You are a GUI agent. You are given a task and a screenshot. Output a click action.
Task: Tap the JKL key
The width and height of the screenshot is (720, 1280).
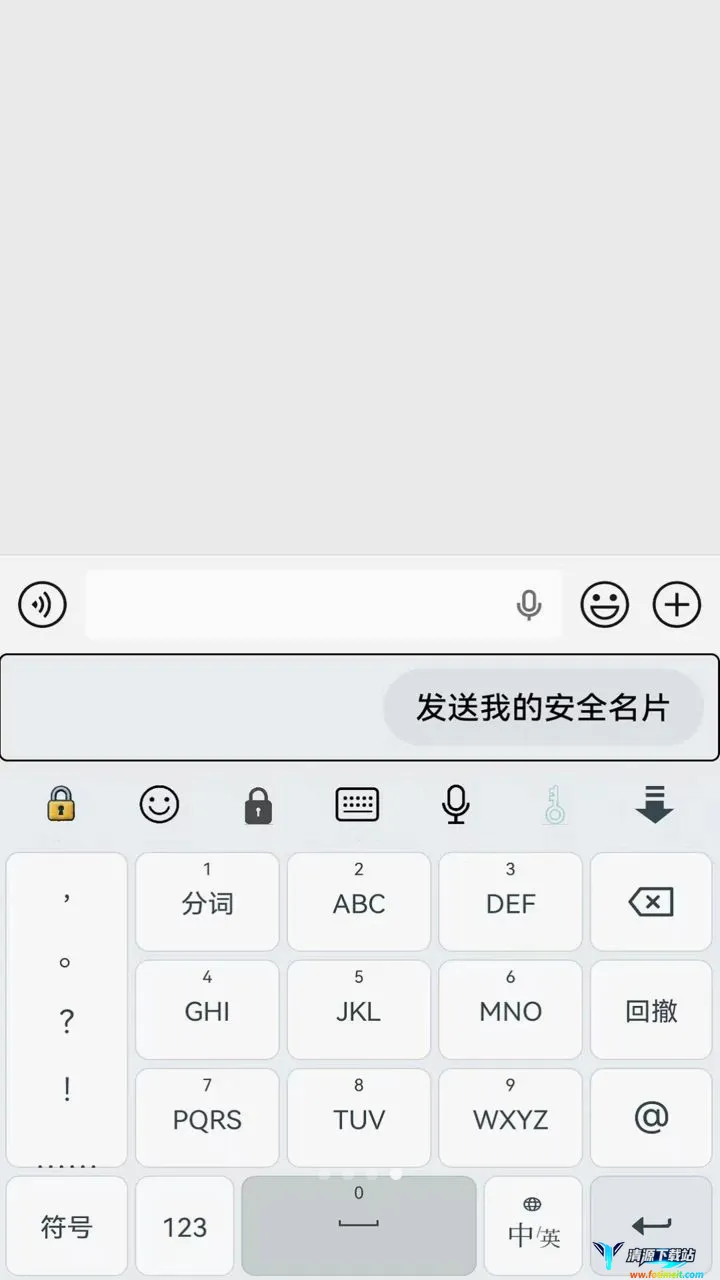point(359,1010)
